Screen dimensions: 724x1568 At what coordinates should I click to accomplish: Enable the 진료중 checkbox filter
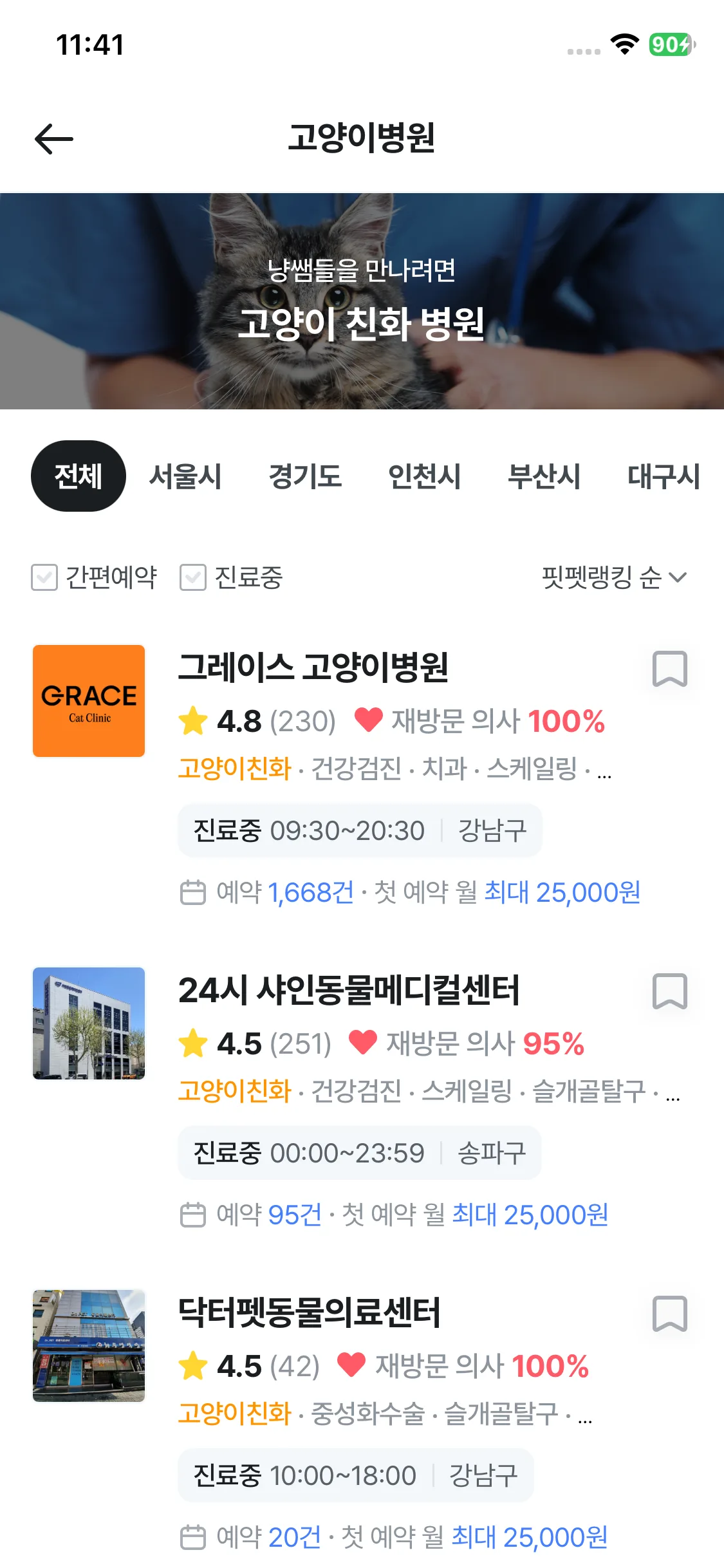[193, 577]
